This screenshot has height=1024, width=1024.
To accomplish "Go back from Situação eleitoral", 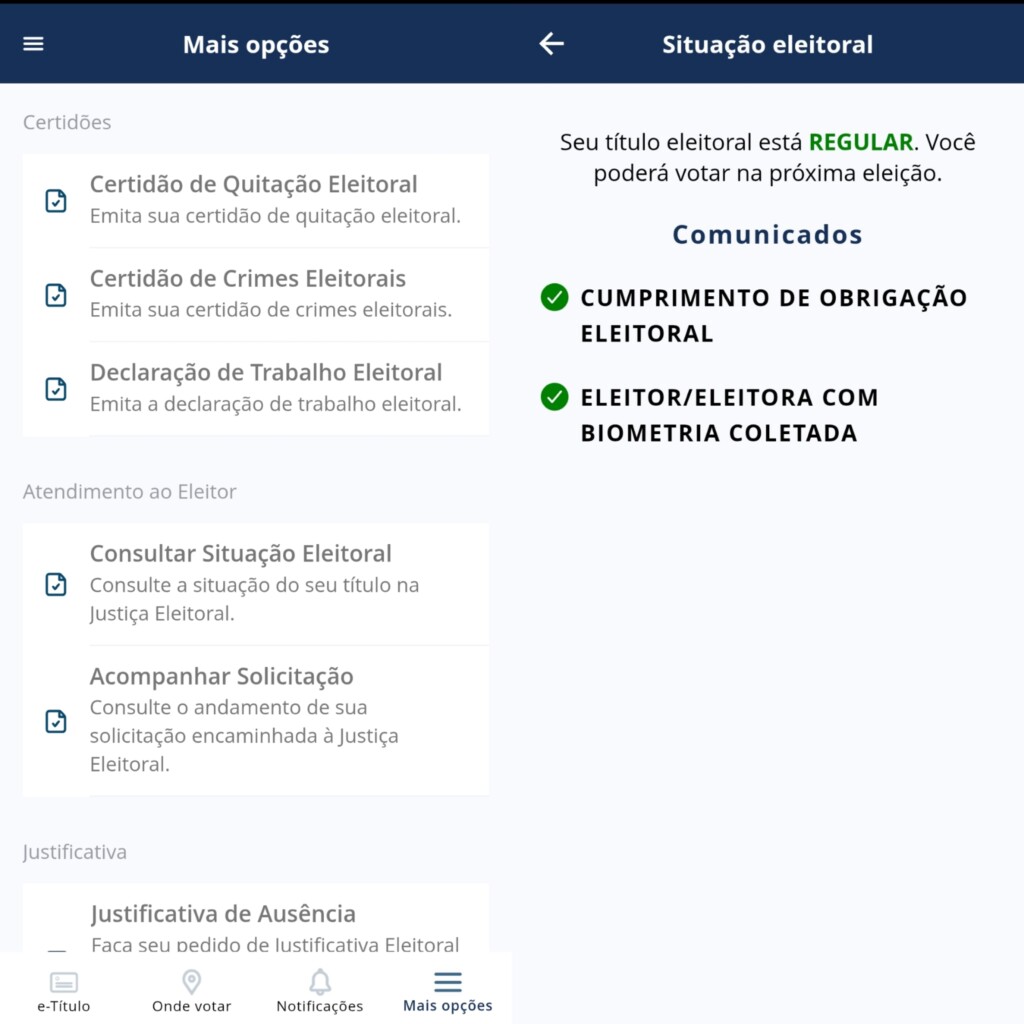I will click(551, 44).
